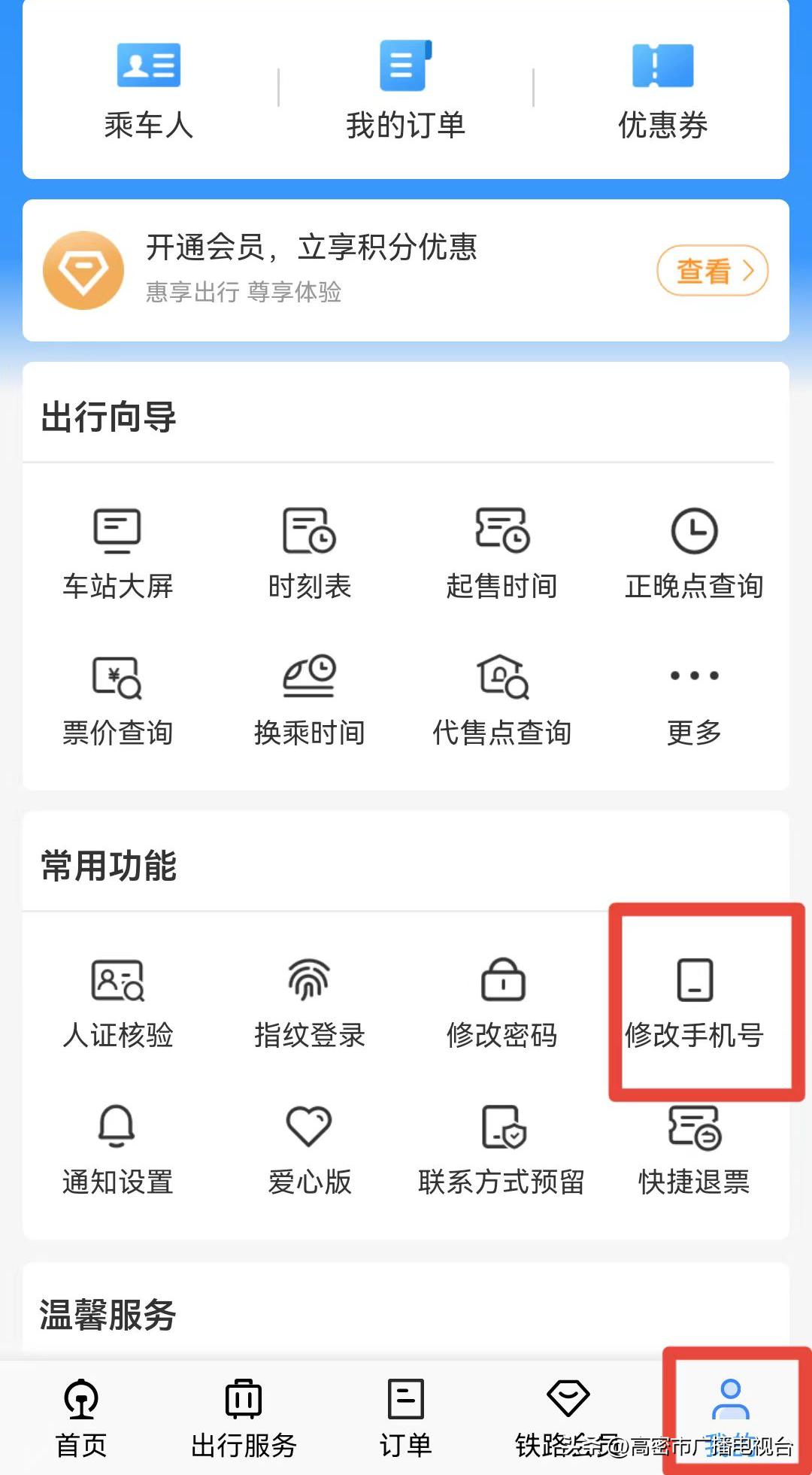The width and height of the screenshot is (812, 1475).
Task: Query punctuality with 正晚点查询
Action: coord(693,549)
